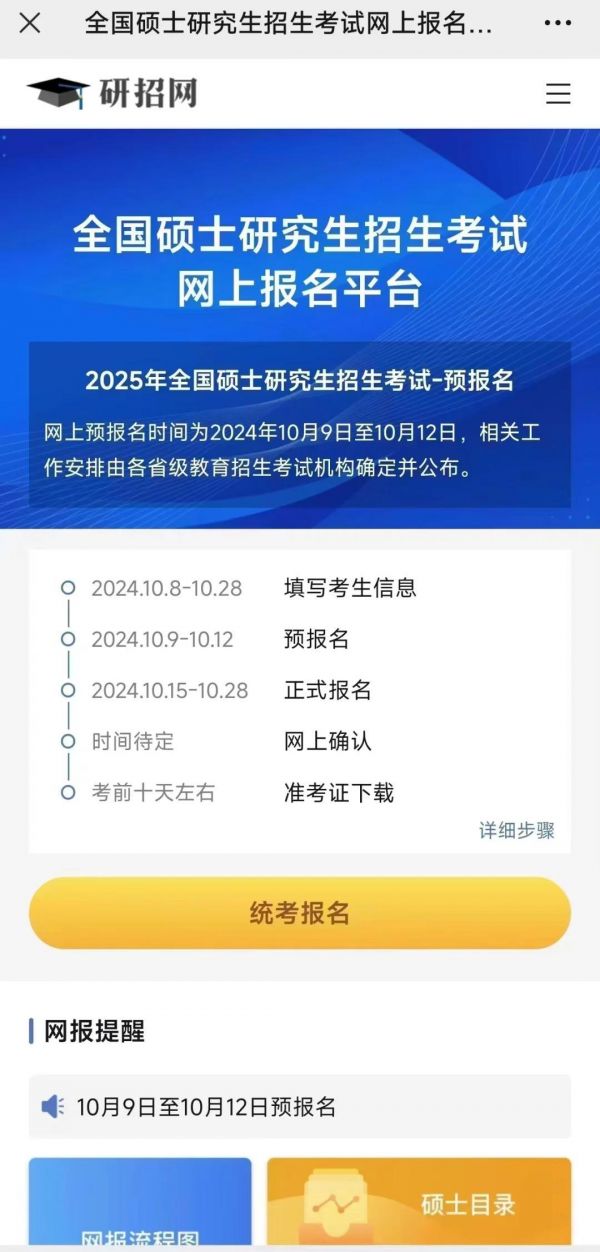Tap the 统考报名 button

click(x=300, y=913)
